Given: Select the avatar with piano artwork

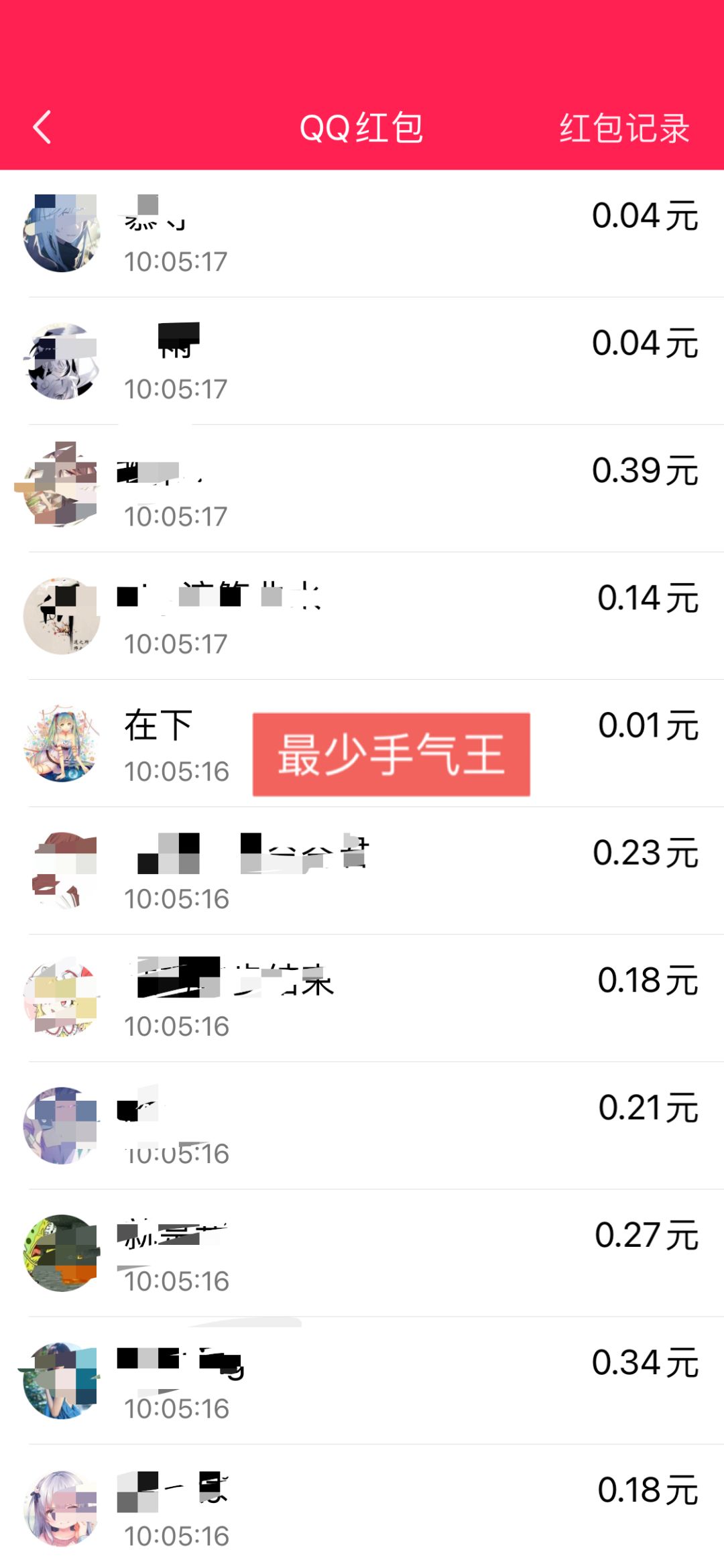Looking at the screenshot, I should click(62, 617).
